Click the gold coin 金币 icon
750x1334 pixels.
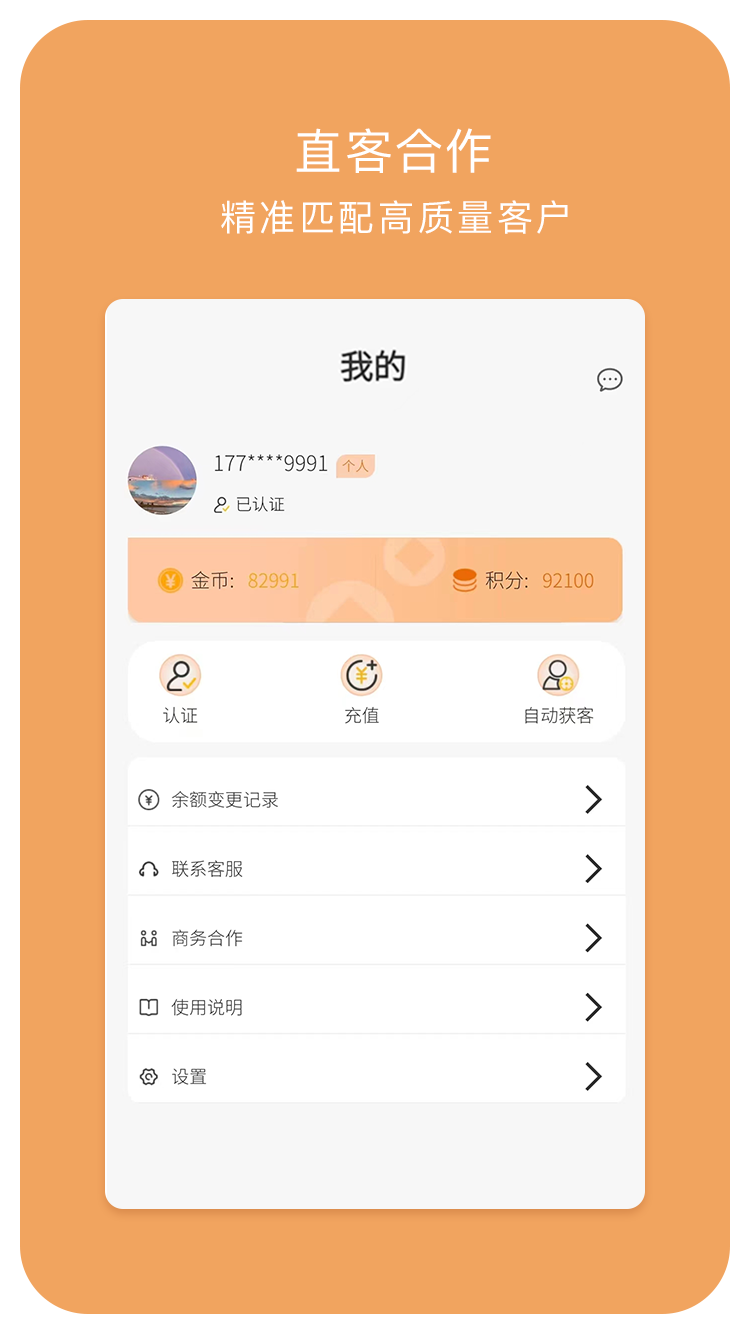pyautogui.click(x=170, y=580)
